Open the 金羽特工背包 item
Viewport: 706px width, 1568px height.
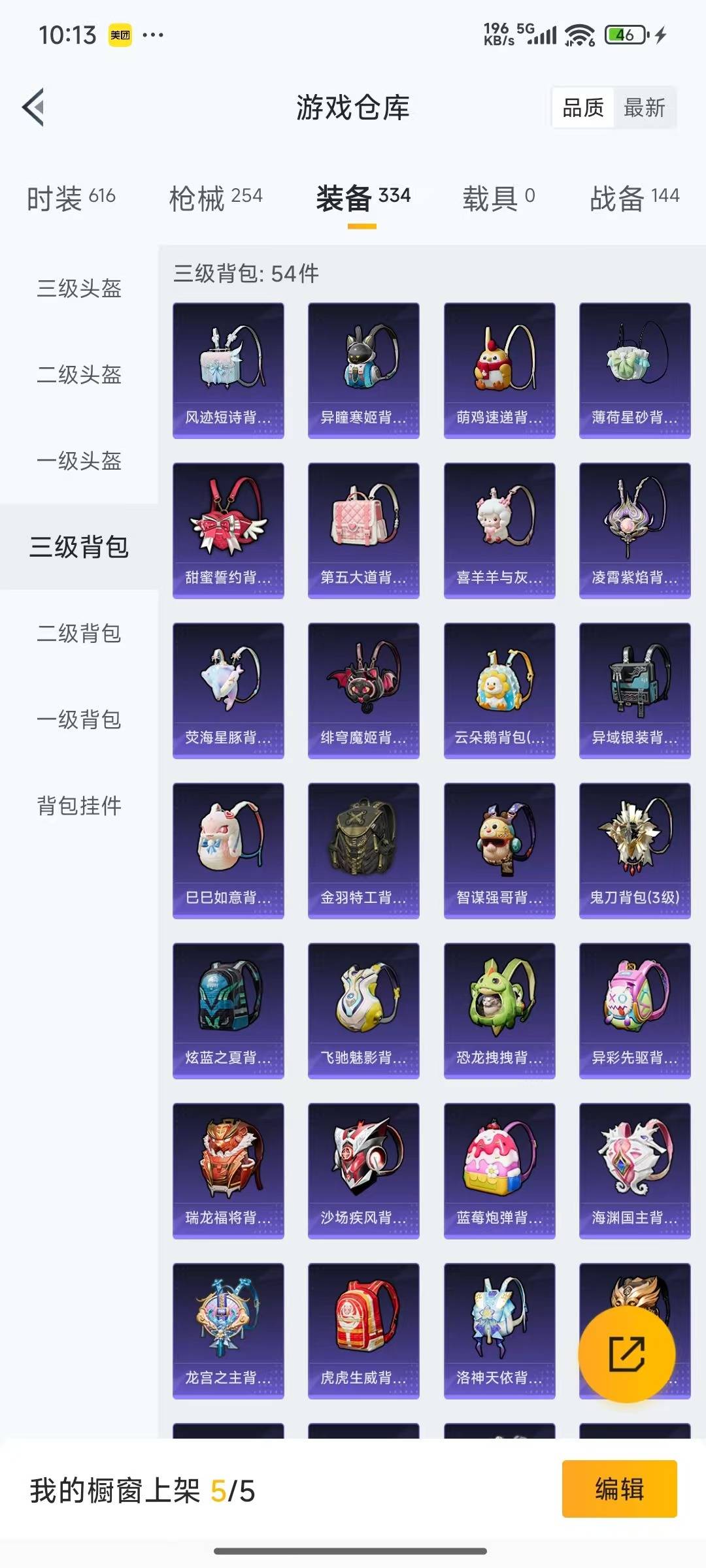click(363, 849)
